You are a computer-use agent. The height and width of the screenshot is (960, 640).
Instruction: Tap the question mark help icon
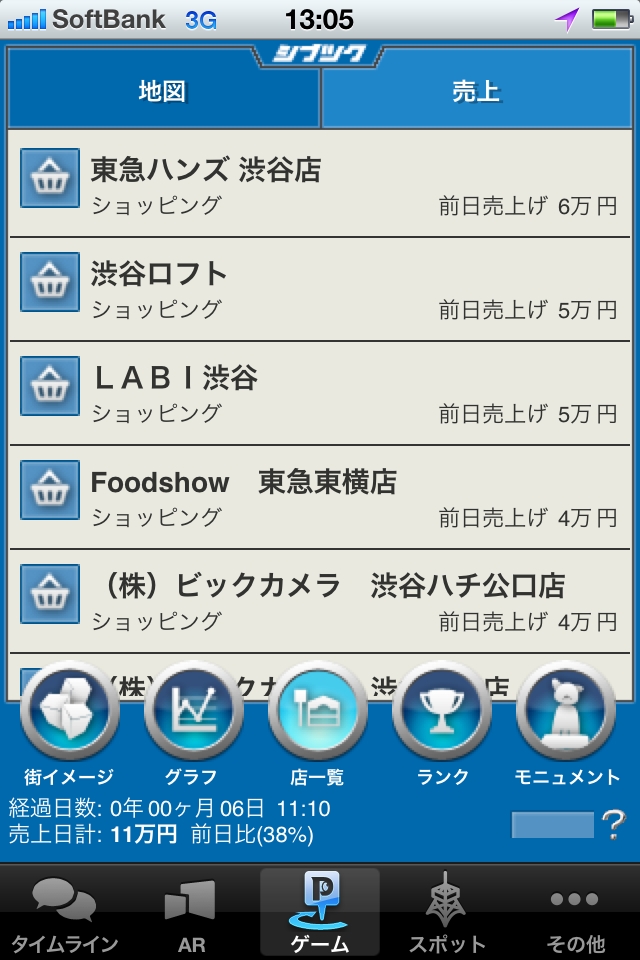(612, 825)
